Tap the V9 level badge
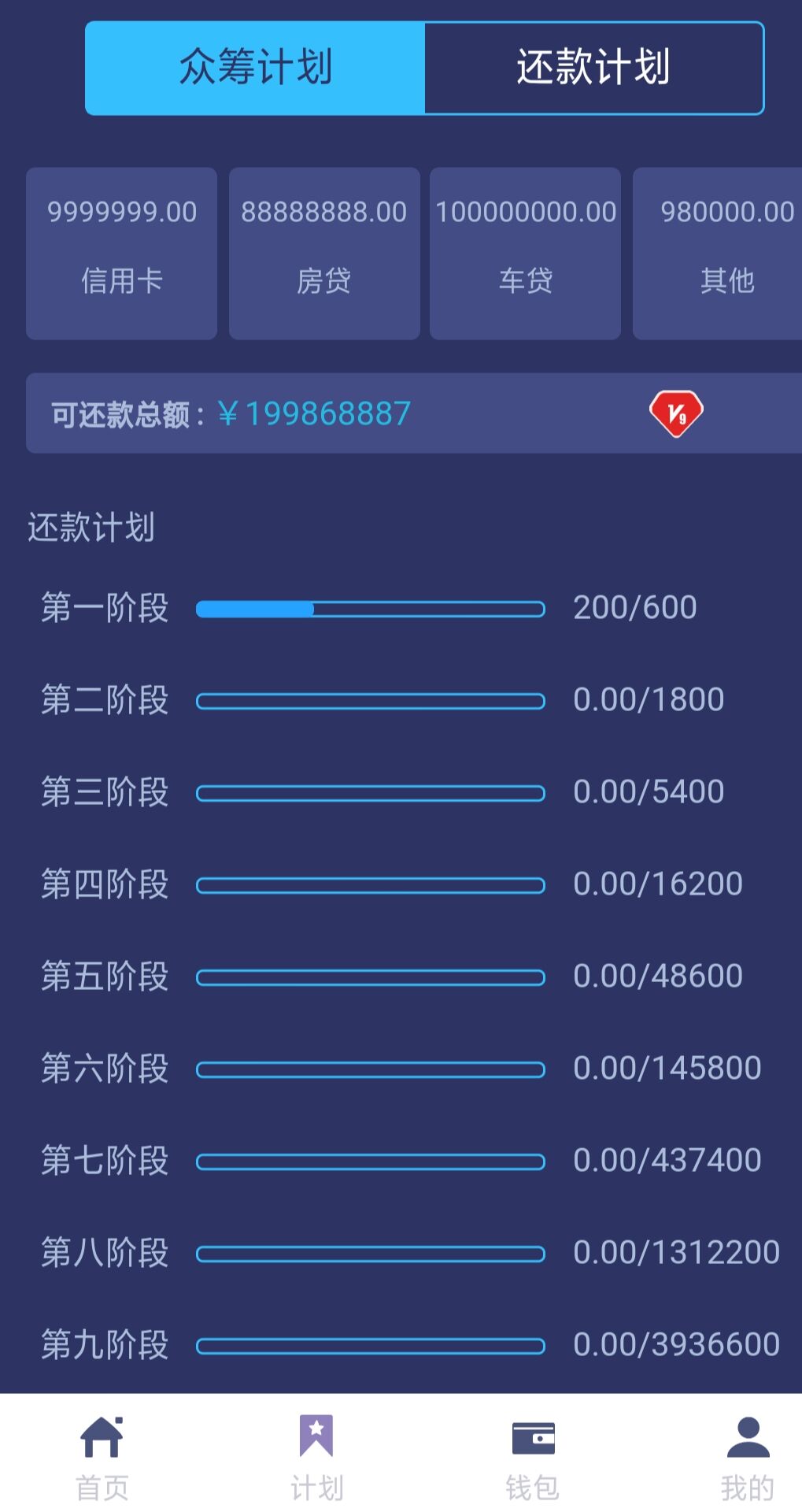Image resolution: width=802 pixels, height=1512 pixels. (x=676, y=413)
